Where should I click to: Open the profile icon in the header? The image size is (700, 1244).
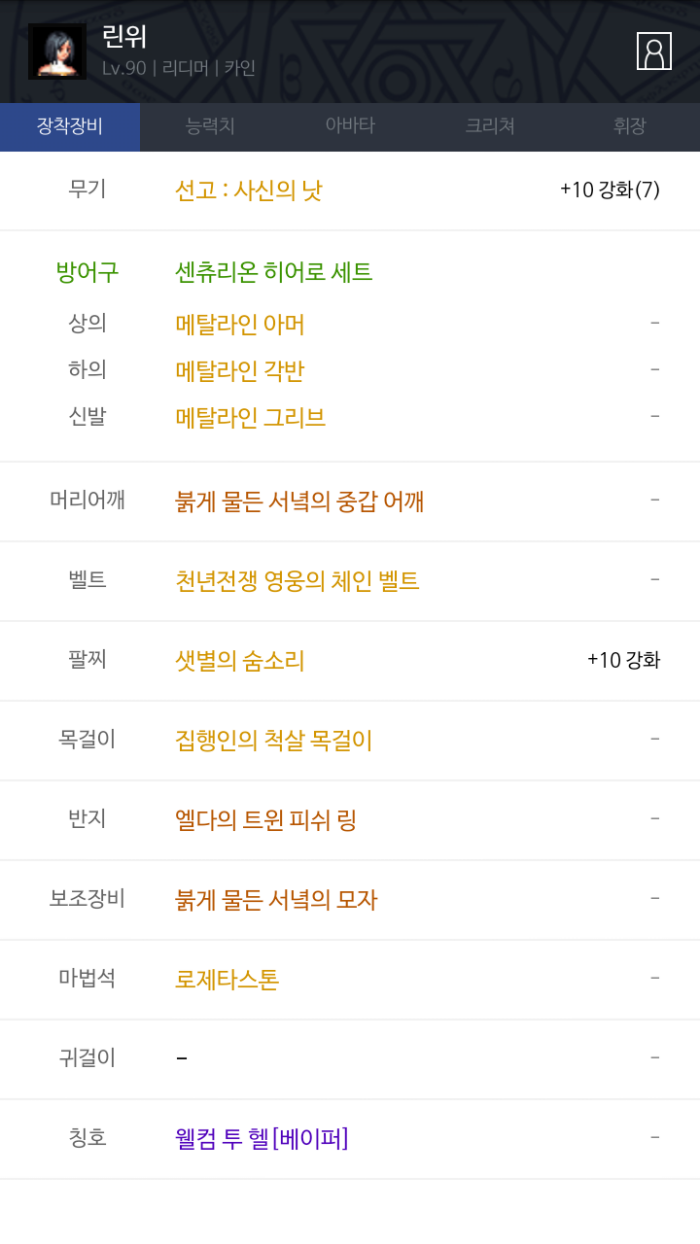click(654, 51)
